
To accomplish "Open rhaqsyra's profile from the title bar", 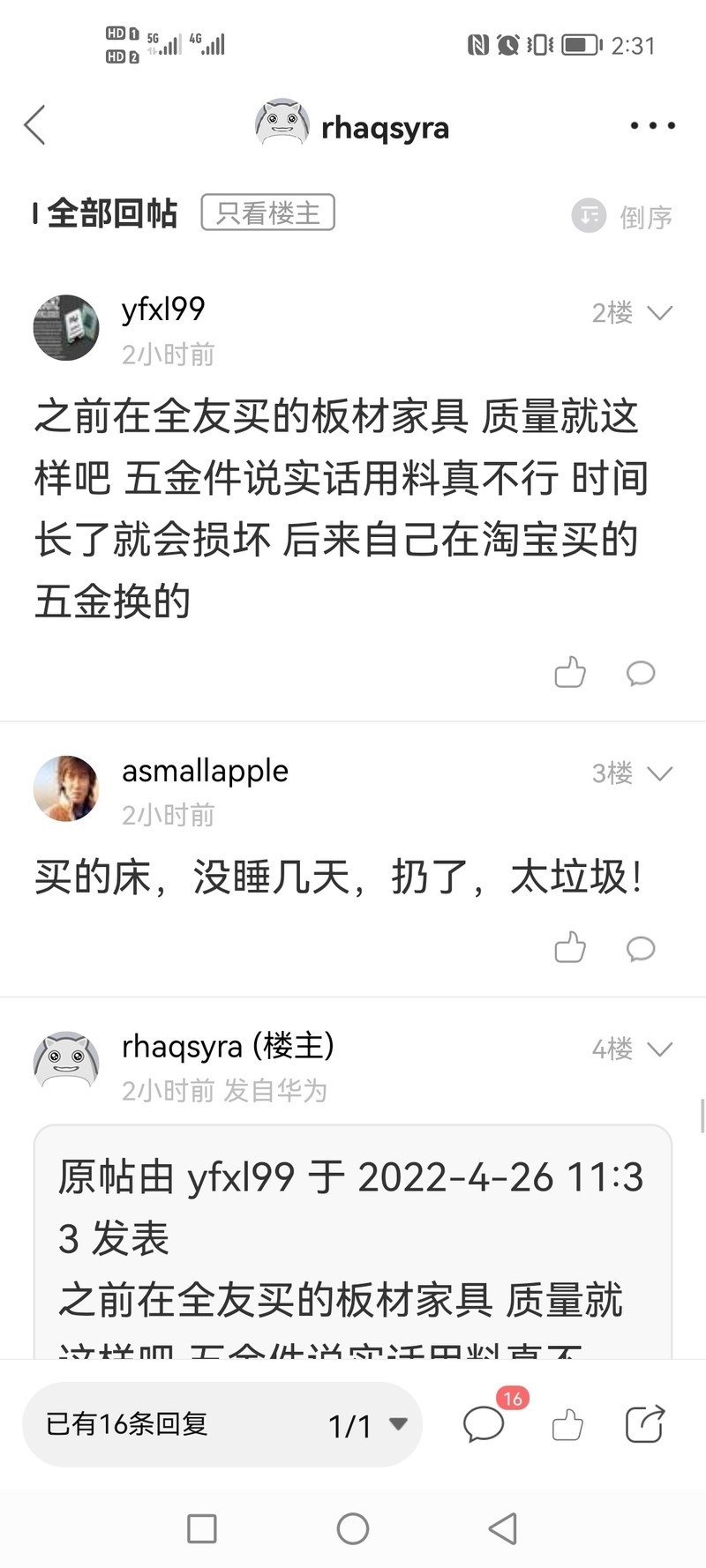I will pos(353,126).
